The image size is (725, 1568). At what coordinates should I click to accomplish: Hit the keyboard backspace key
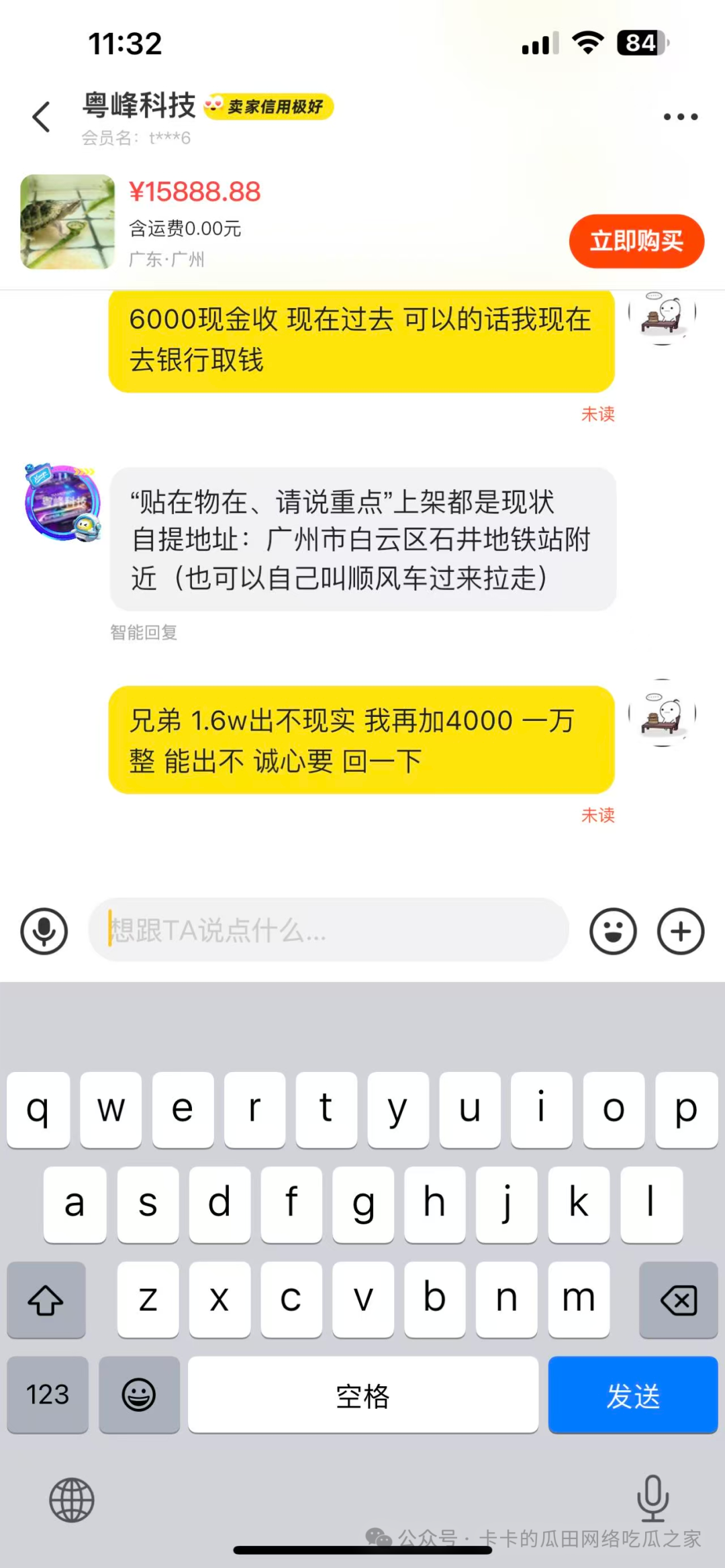pos(679,1300)
